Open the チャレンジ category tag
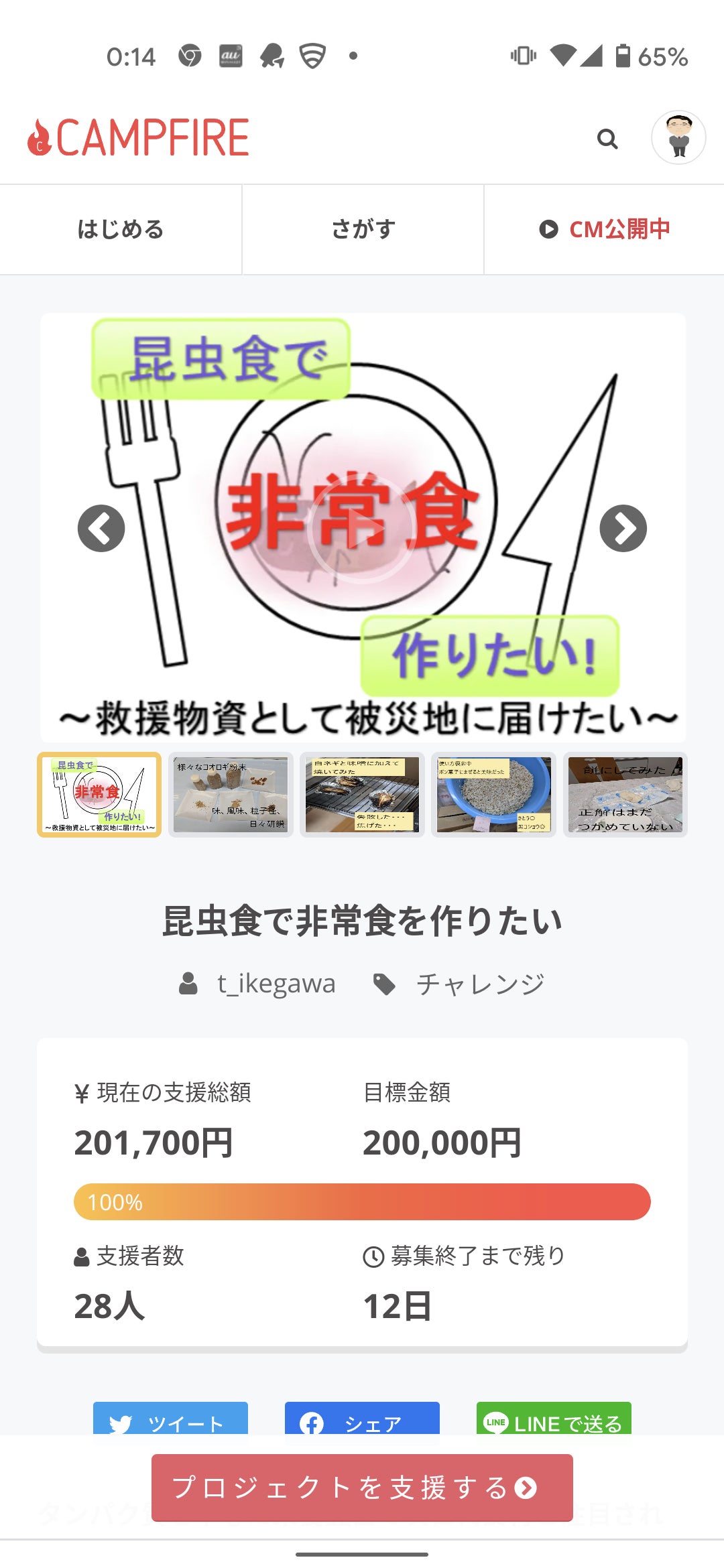 coord(480,984)
